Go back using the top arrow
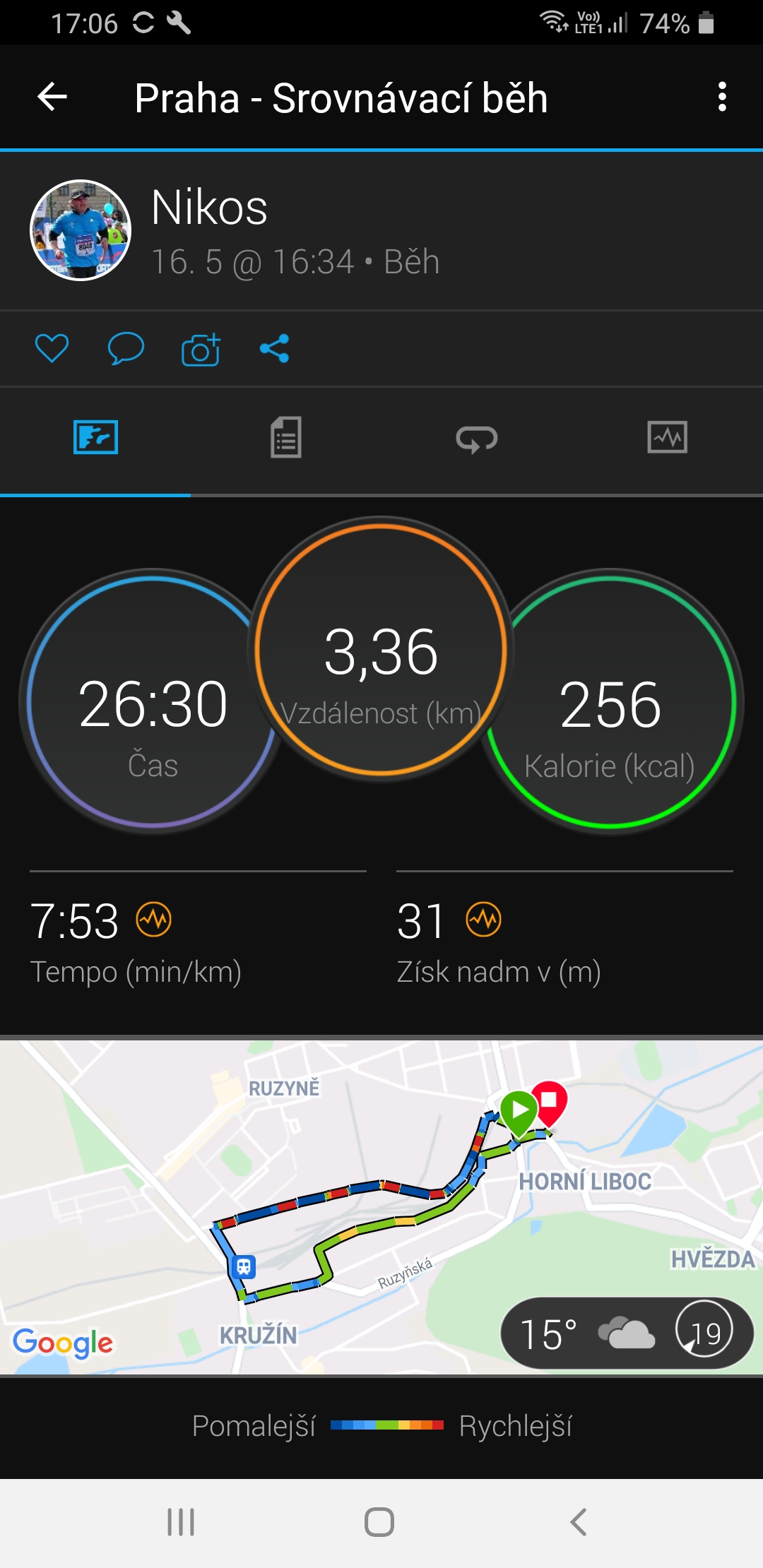Screen dimensions: 763x1568 tap(52, 97)
